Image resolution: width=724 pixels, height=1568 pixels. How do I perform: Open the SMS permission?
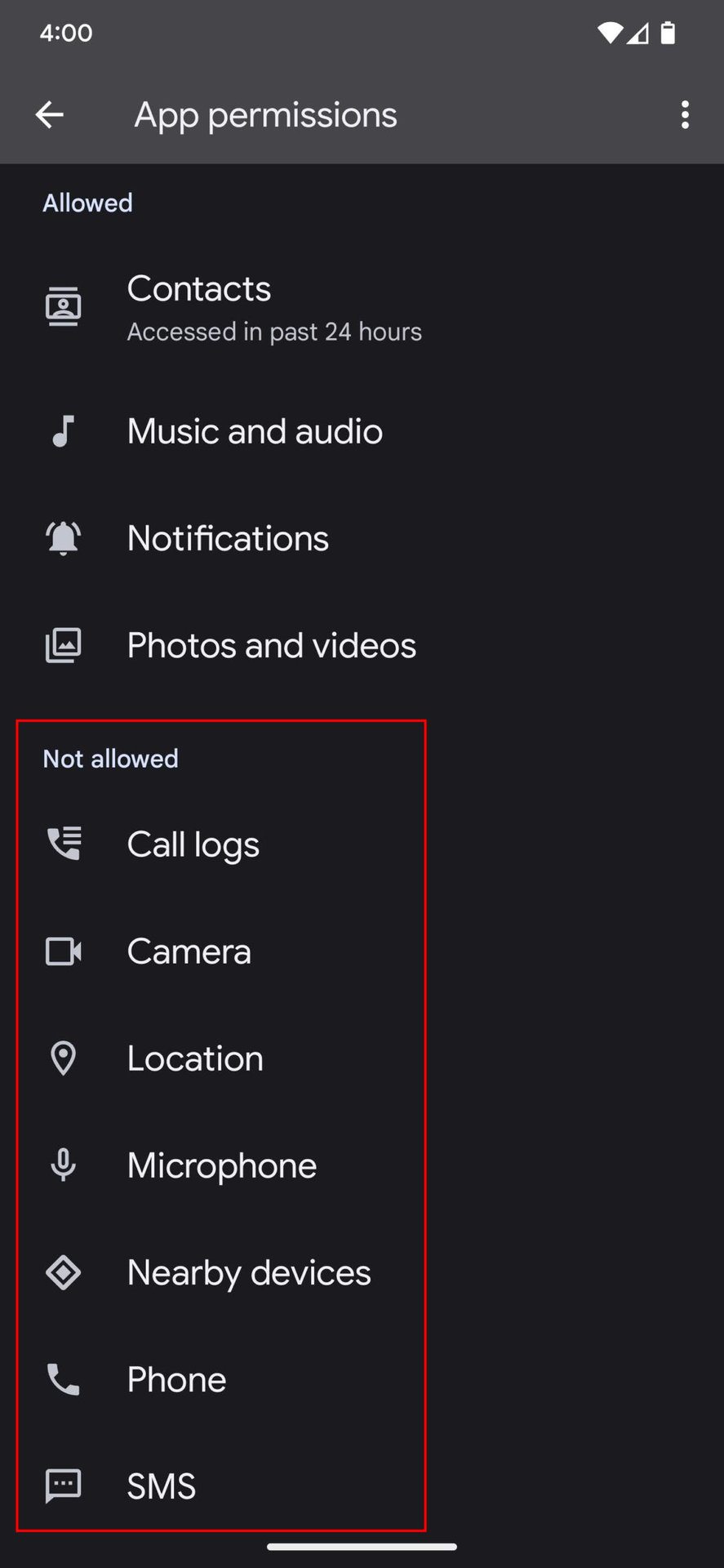coord(161,1486)
